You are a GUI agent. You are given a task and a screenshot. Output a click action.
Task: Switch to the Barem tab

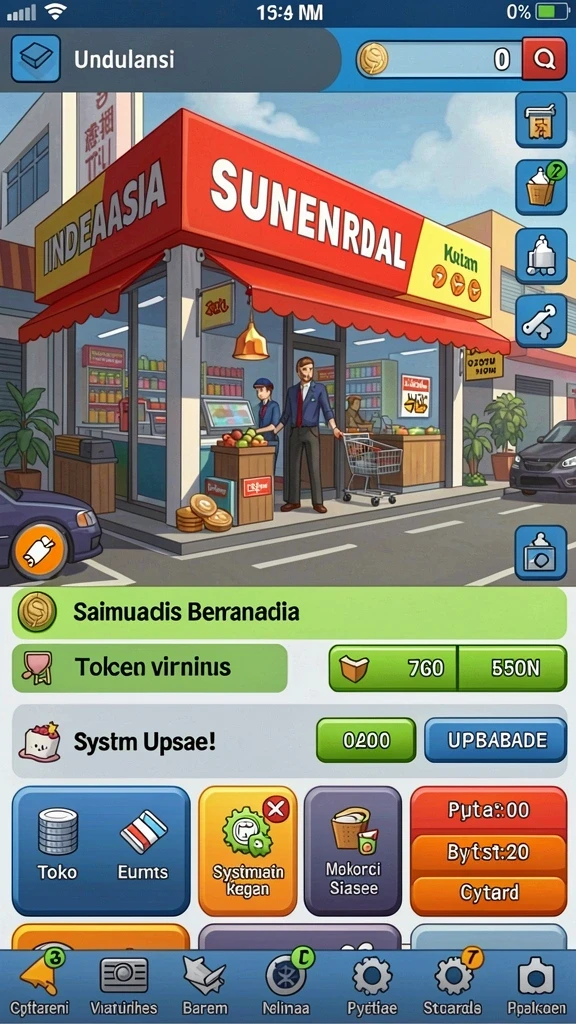point(205,983)
